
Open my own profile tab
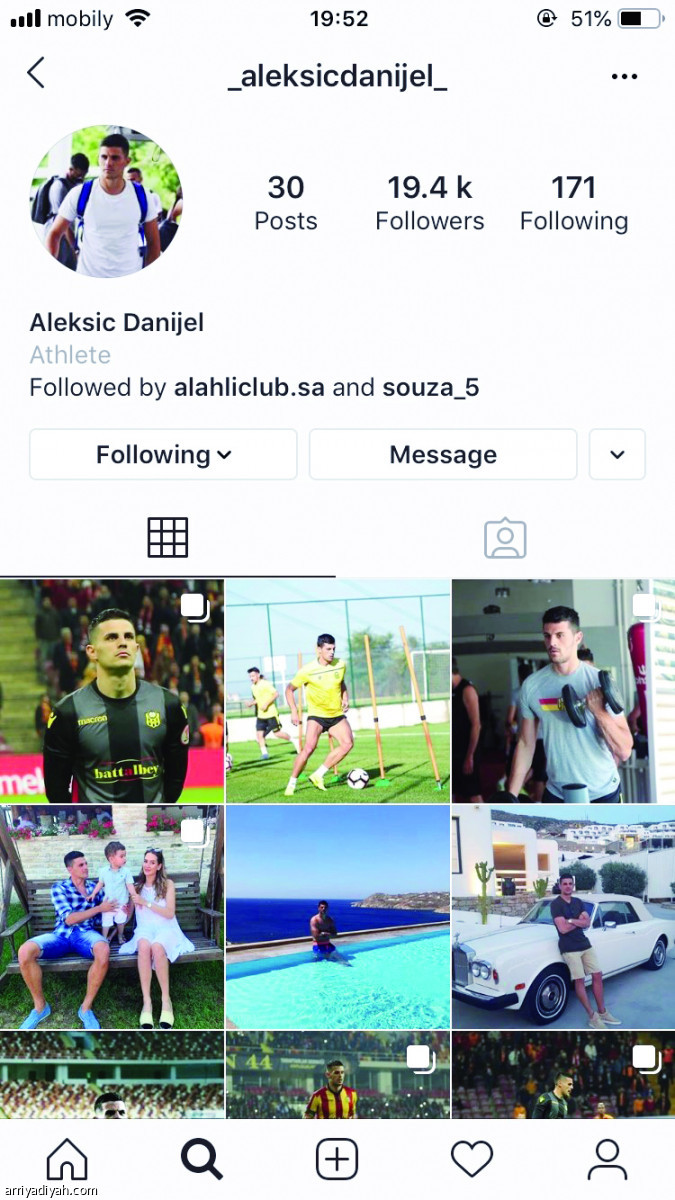[x=606, y=1160]
